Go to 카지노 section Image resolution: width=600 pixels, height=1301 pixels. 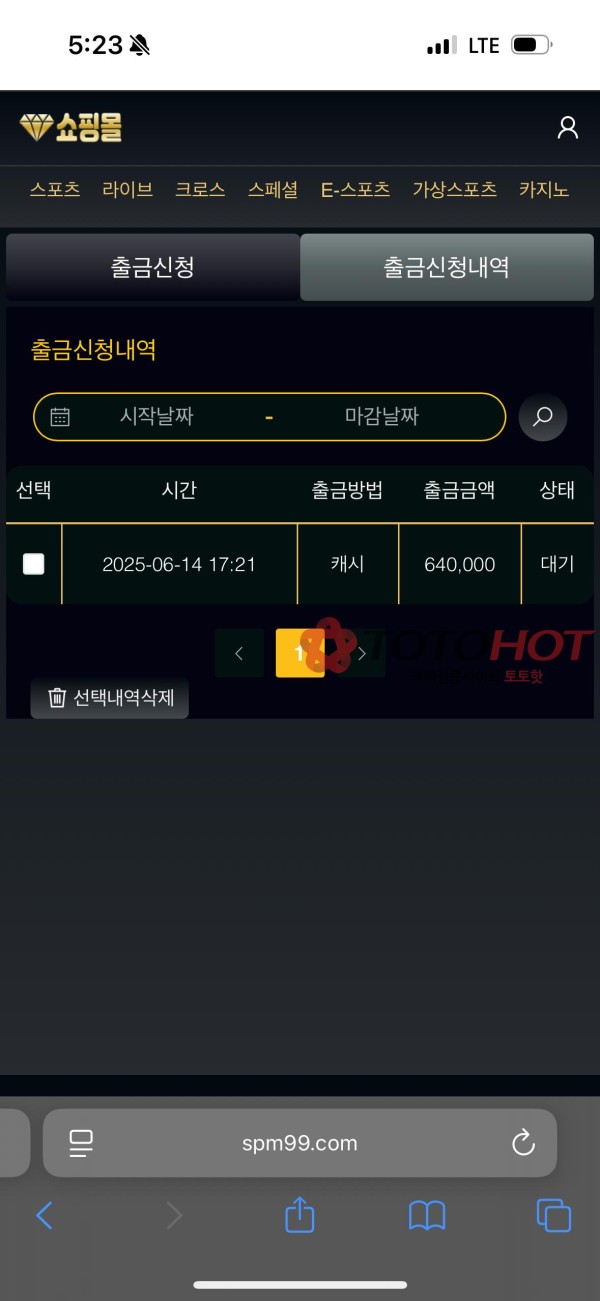pos(544,190)
